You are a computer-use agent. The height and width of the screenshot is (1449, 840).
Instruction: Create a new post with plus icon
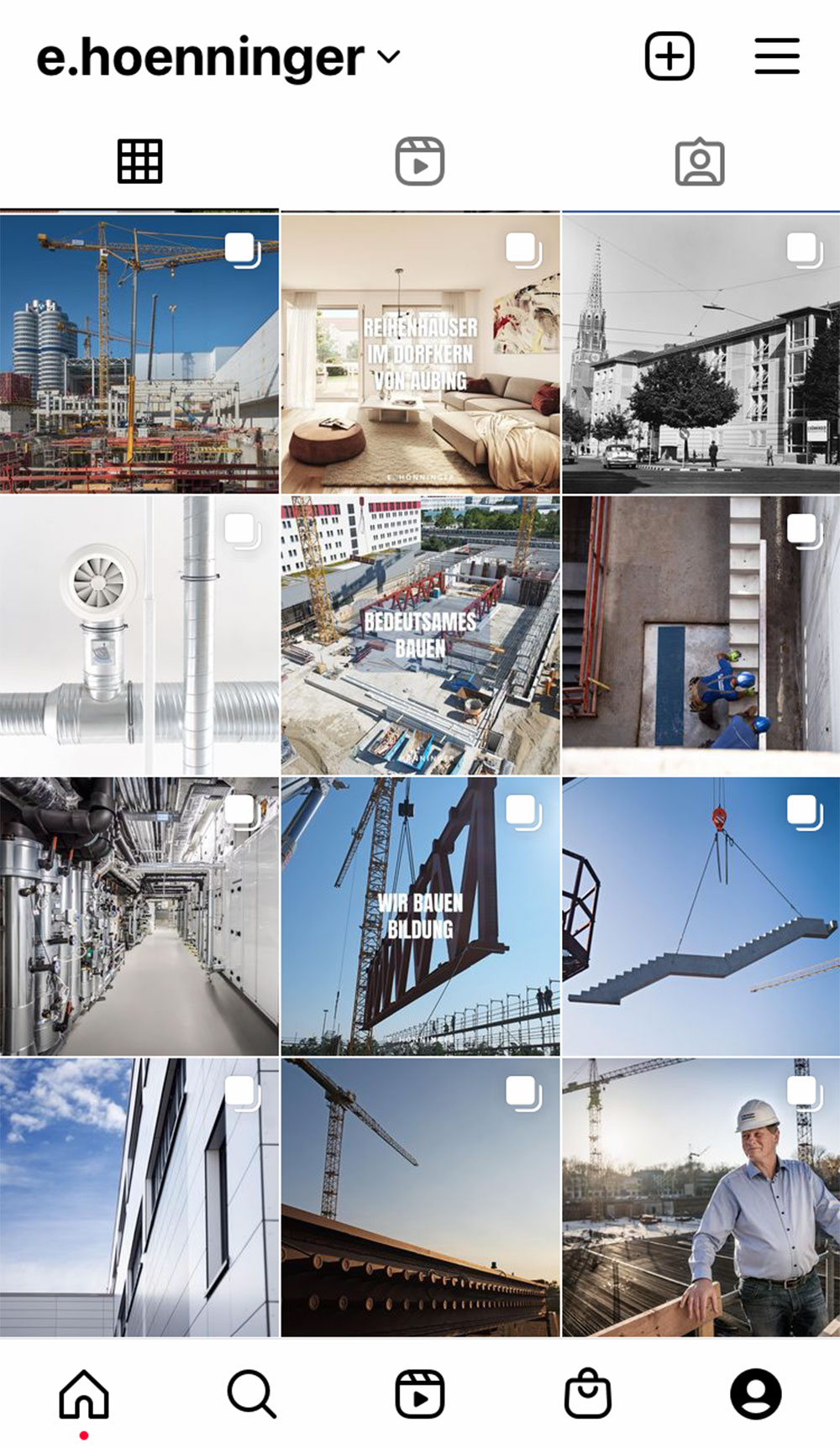point(669,56)
